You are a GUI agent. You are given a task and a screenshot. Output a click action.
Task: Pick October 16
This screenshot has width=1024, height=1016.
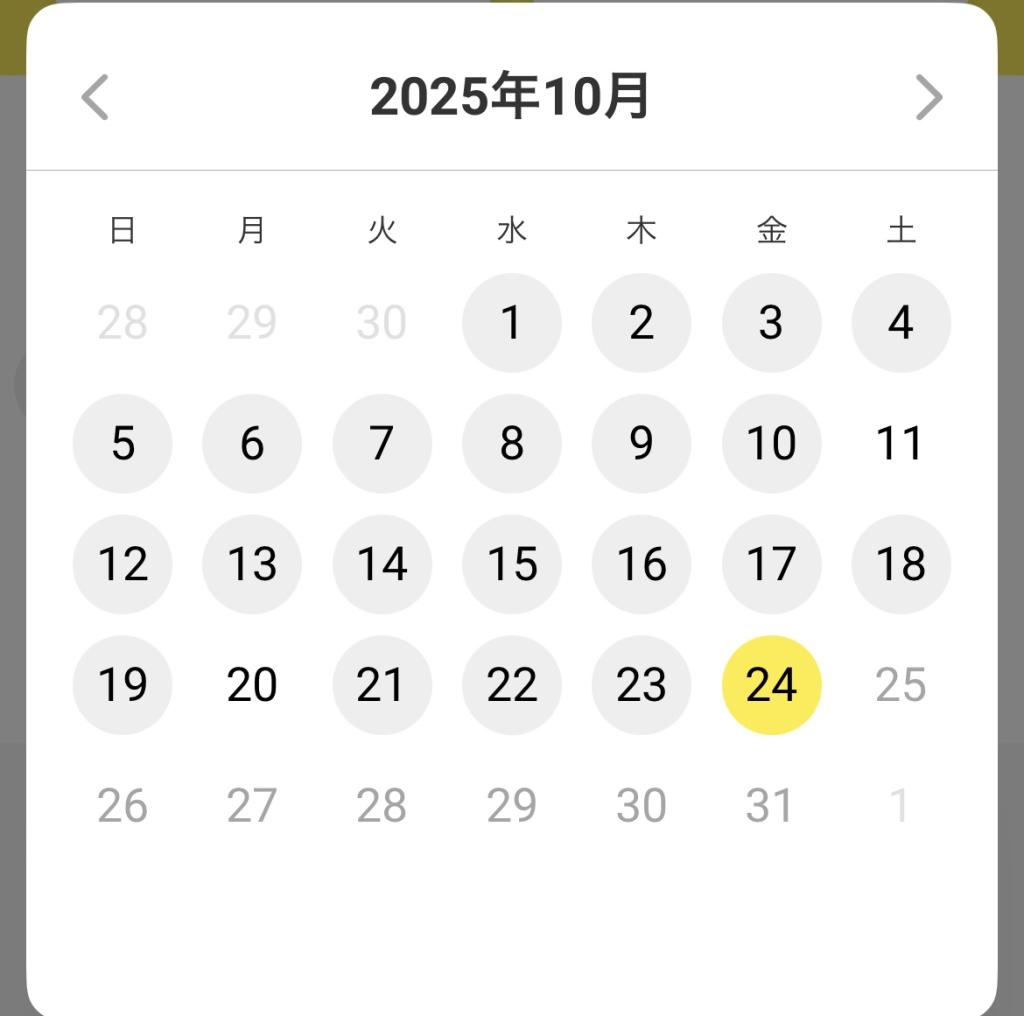[x=641, y=565]
